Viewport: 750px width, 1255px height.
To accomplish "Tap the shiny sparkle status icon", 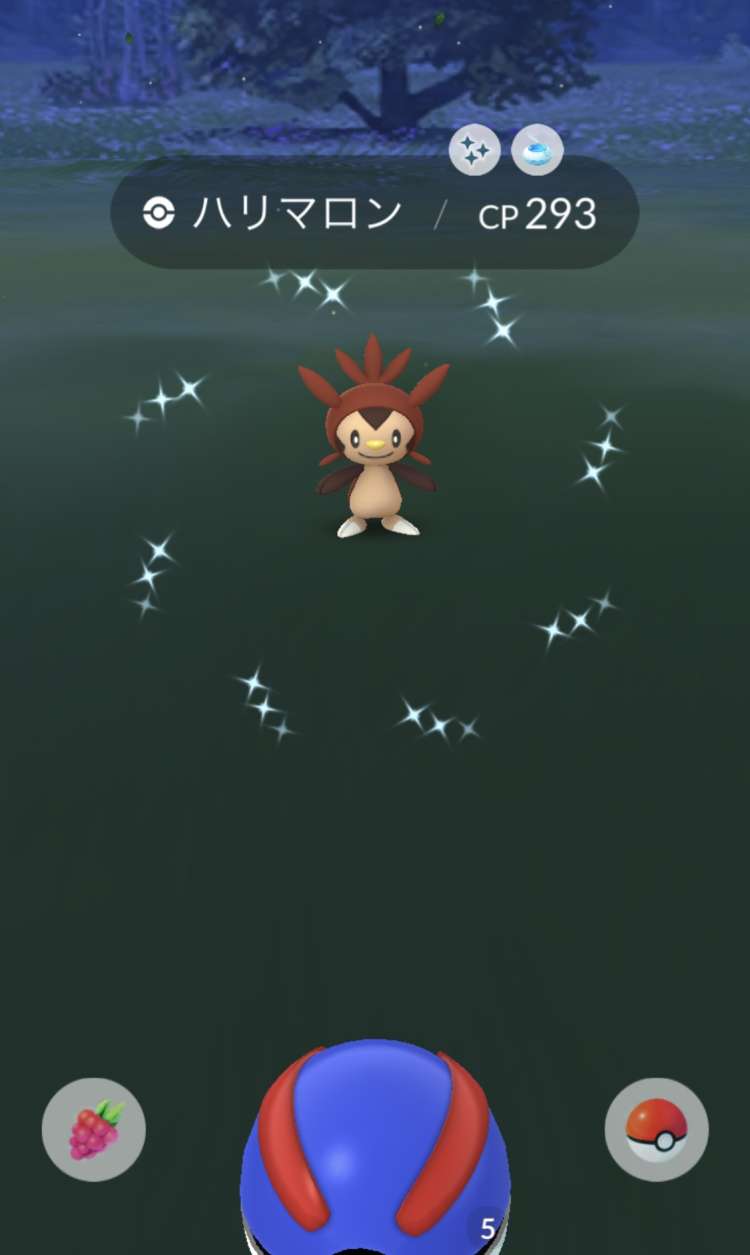I will 474,151.
